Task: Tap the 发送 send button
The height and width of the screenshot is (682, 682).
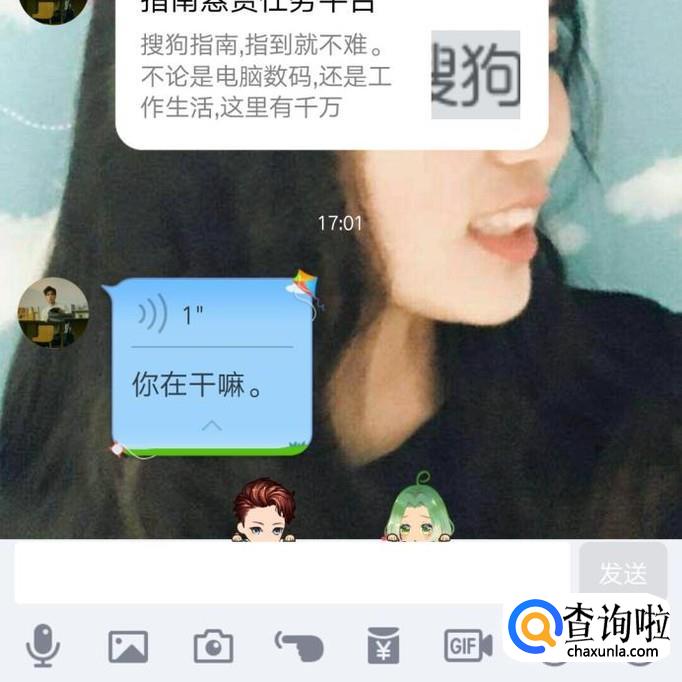Action: tap(623, 574)
